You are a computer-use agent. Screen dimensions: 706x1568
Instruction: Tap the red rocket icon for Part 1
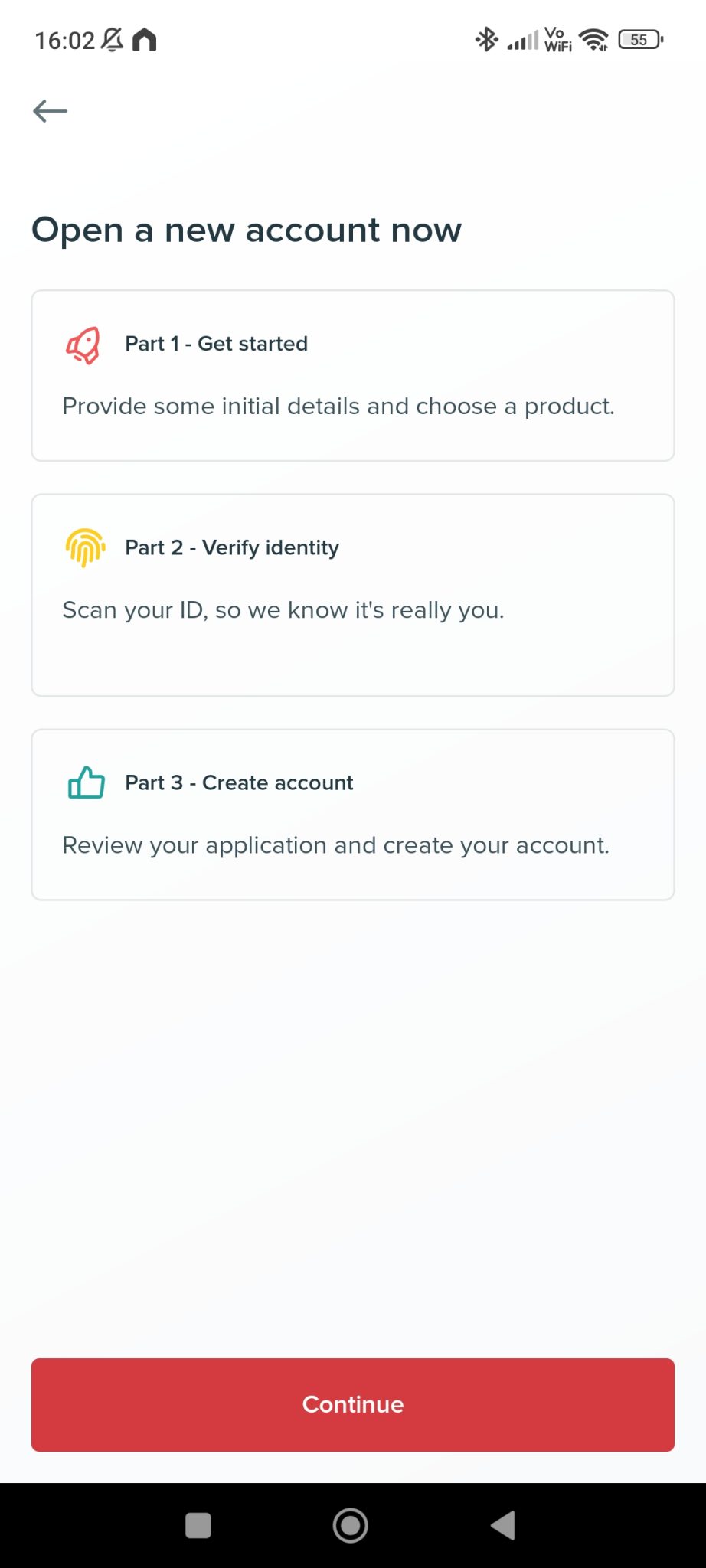84,345
